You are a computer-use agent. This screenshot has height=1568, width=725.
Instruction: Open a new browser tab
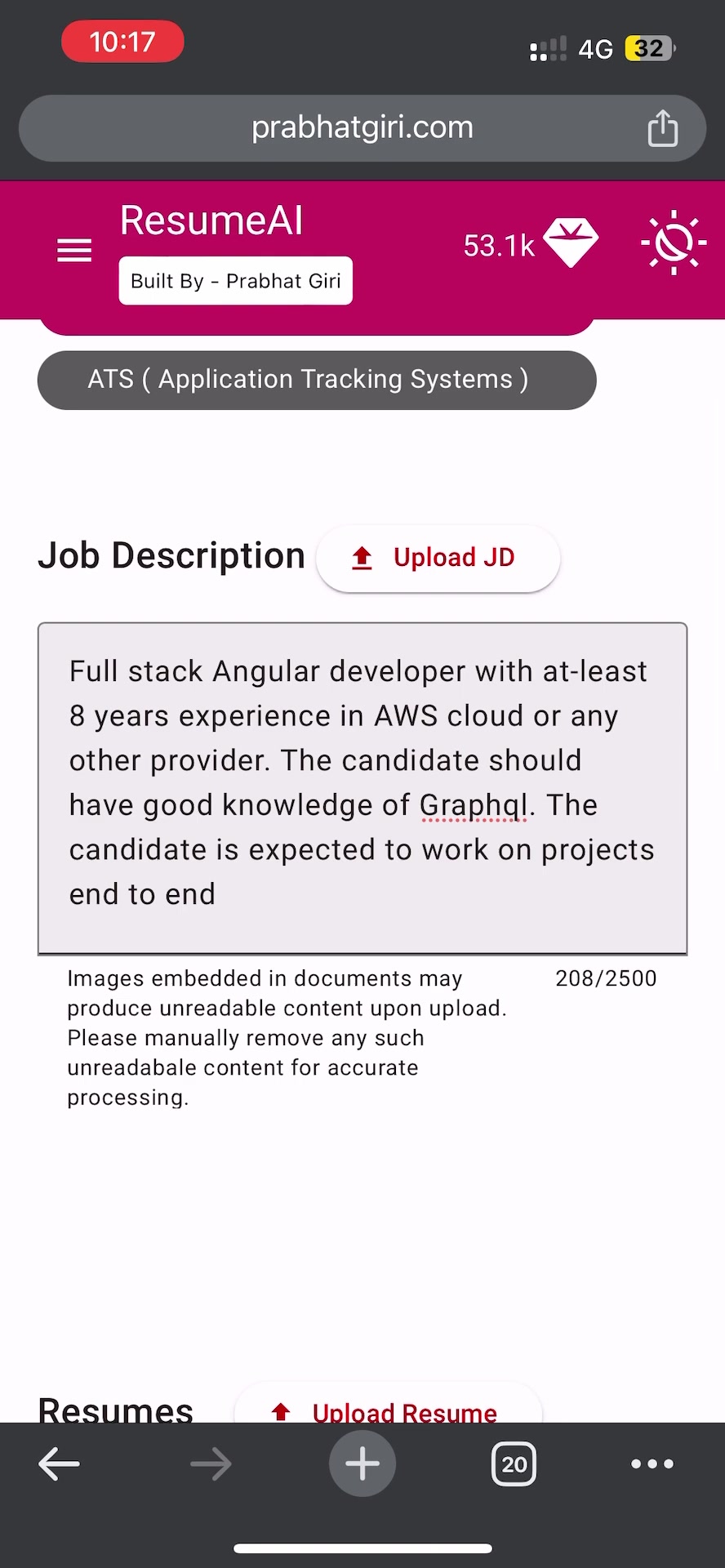click(x=362, y=1463)
